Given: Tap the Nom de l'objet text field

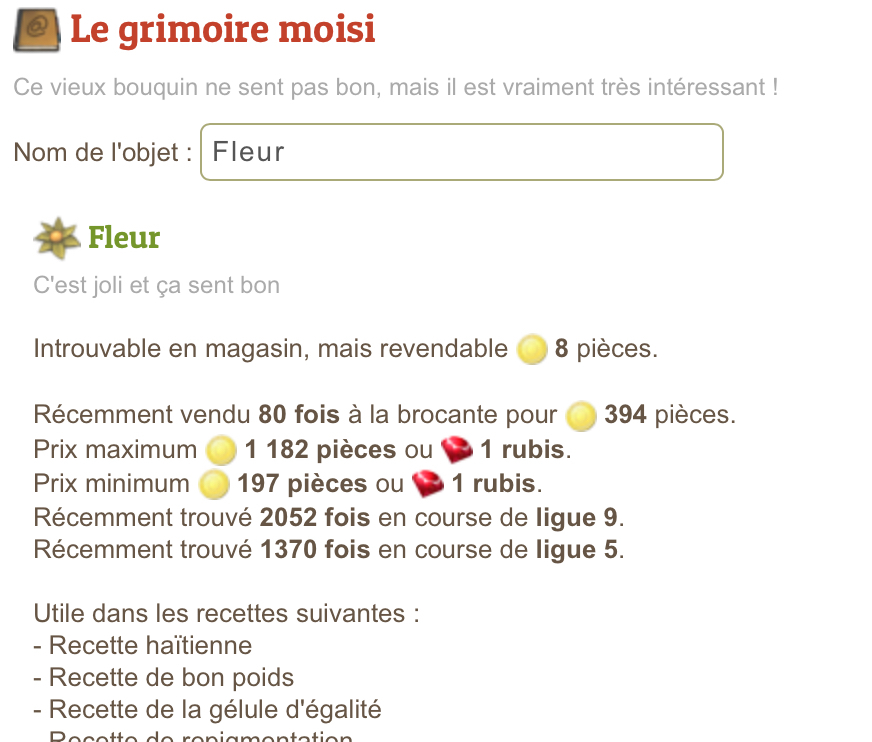Looking at the screenshot, I should [x=461, y=152].
